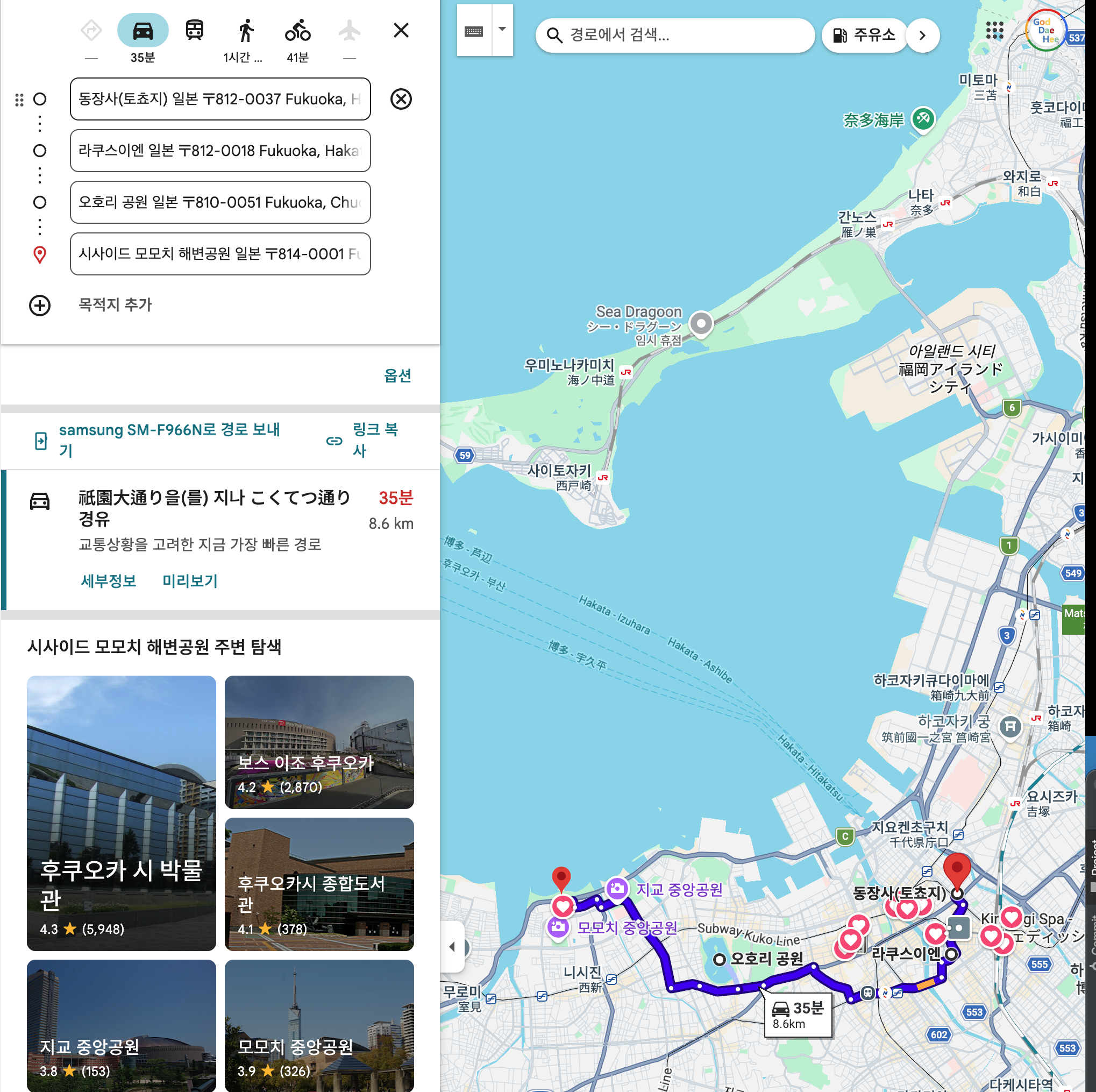Viewport: 1096px width, 1092px height.
Task: Close the directions panel
Action: click(401, 30)
